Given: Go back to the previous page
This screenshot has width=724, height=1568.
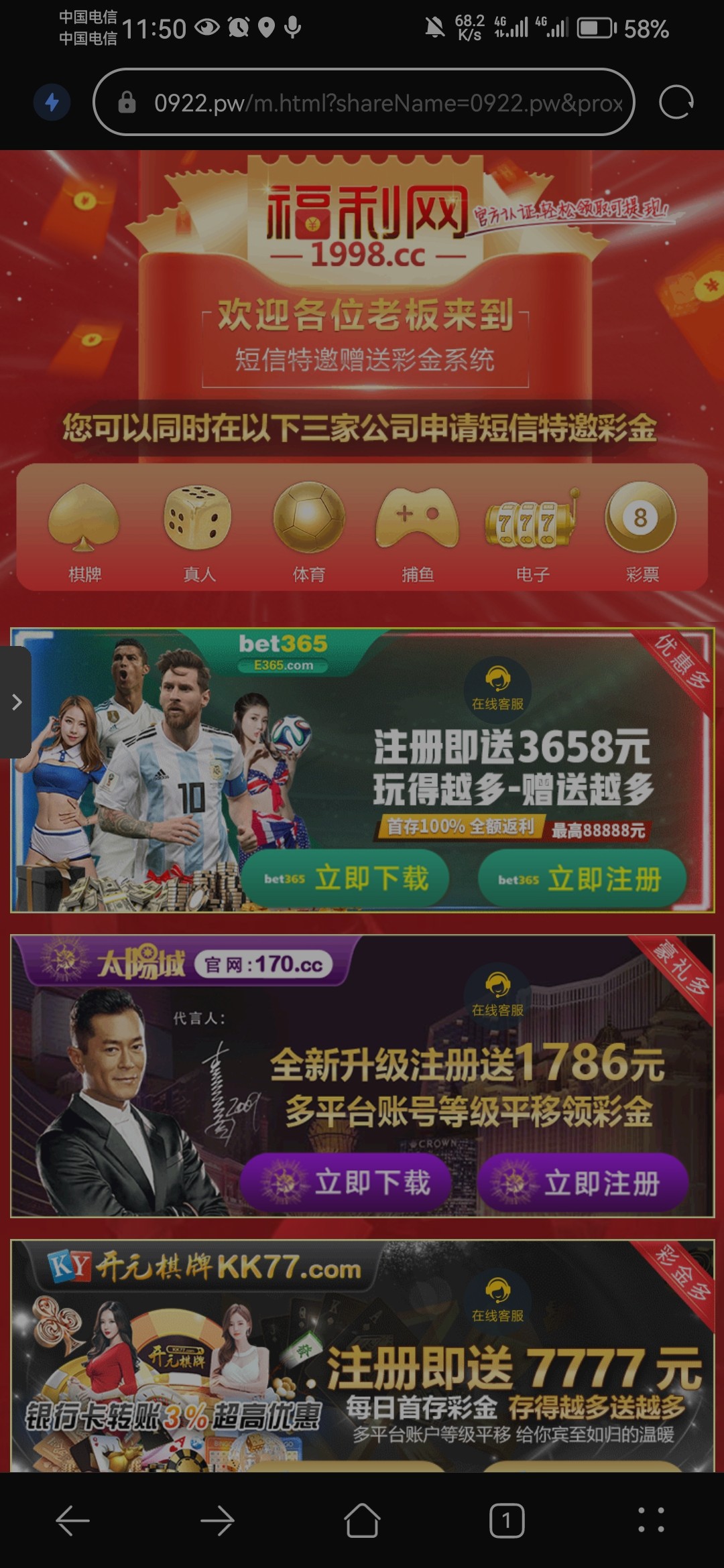Looking at the screenshot, I should (x=72, y=1520).
